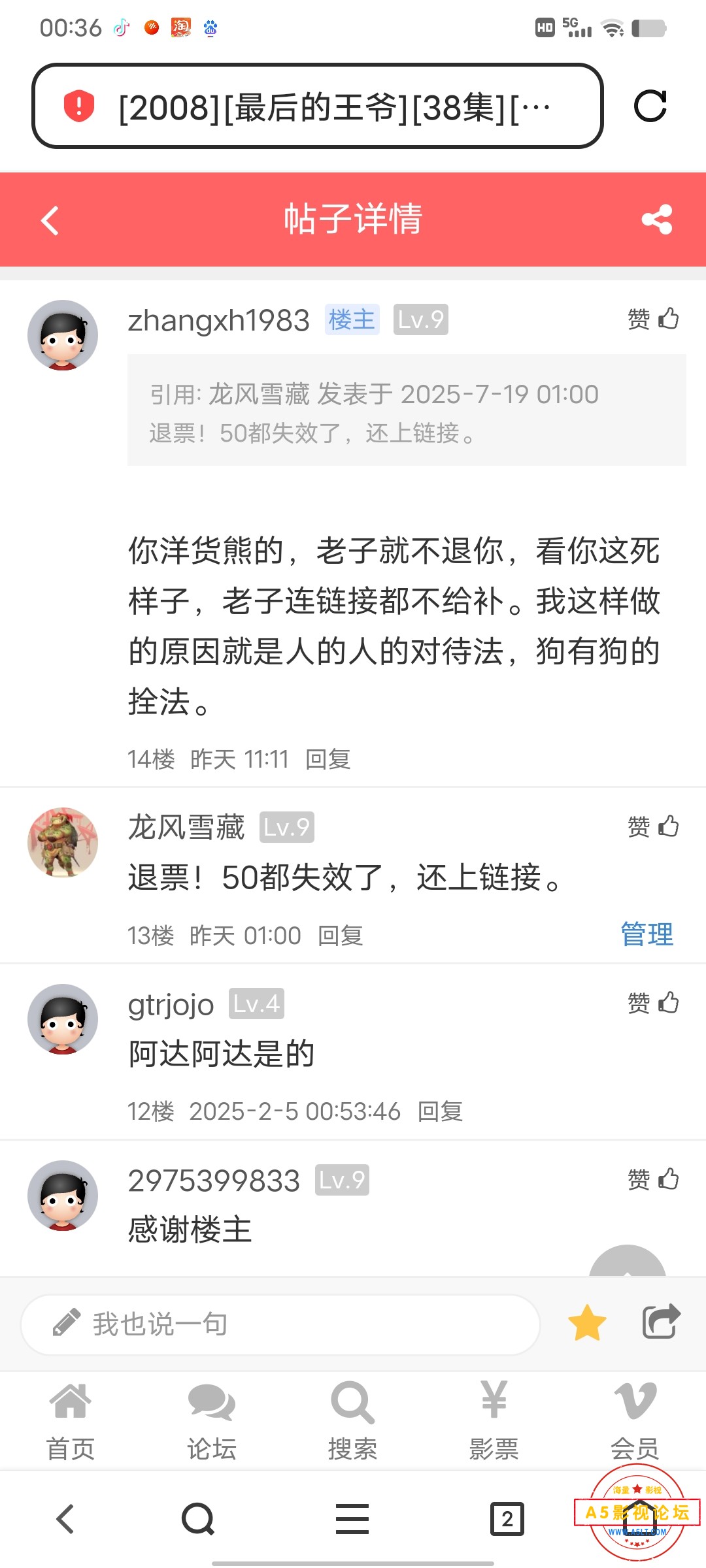
Task: Switch to the 论坛 tab
Action: click(x=211, y=1422)
